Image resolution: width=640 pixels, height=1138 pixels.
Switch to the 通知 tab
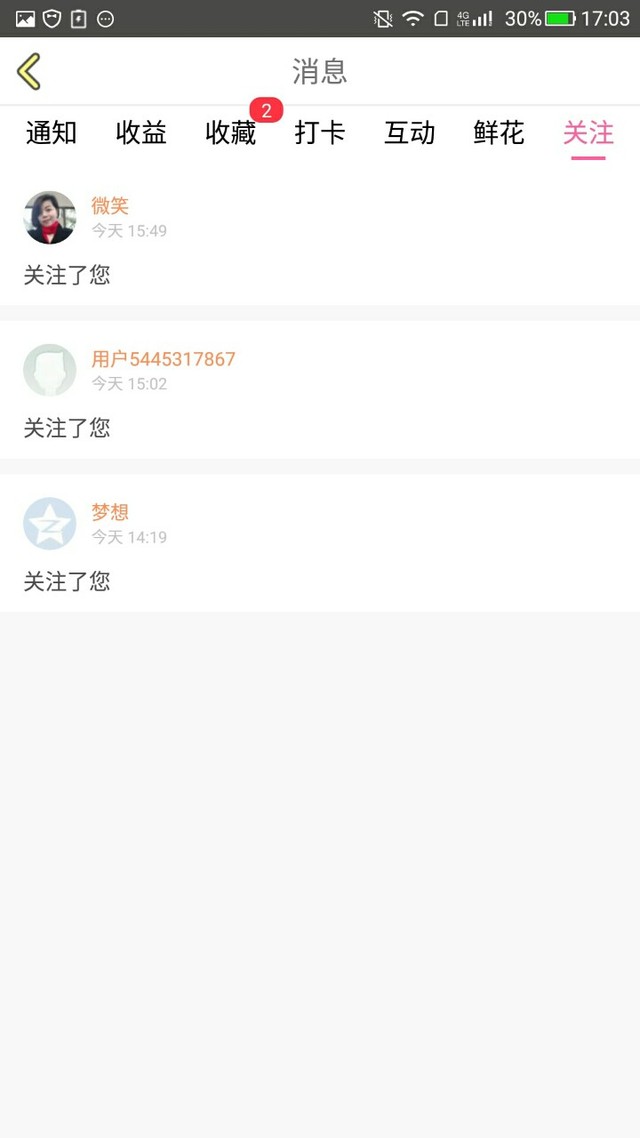tap(51, 134)
